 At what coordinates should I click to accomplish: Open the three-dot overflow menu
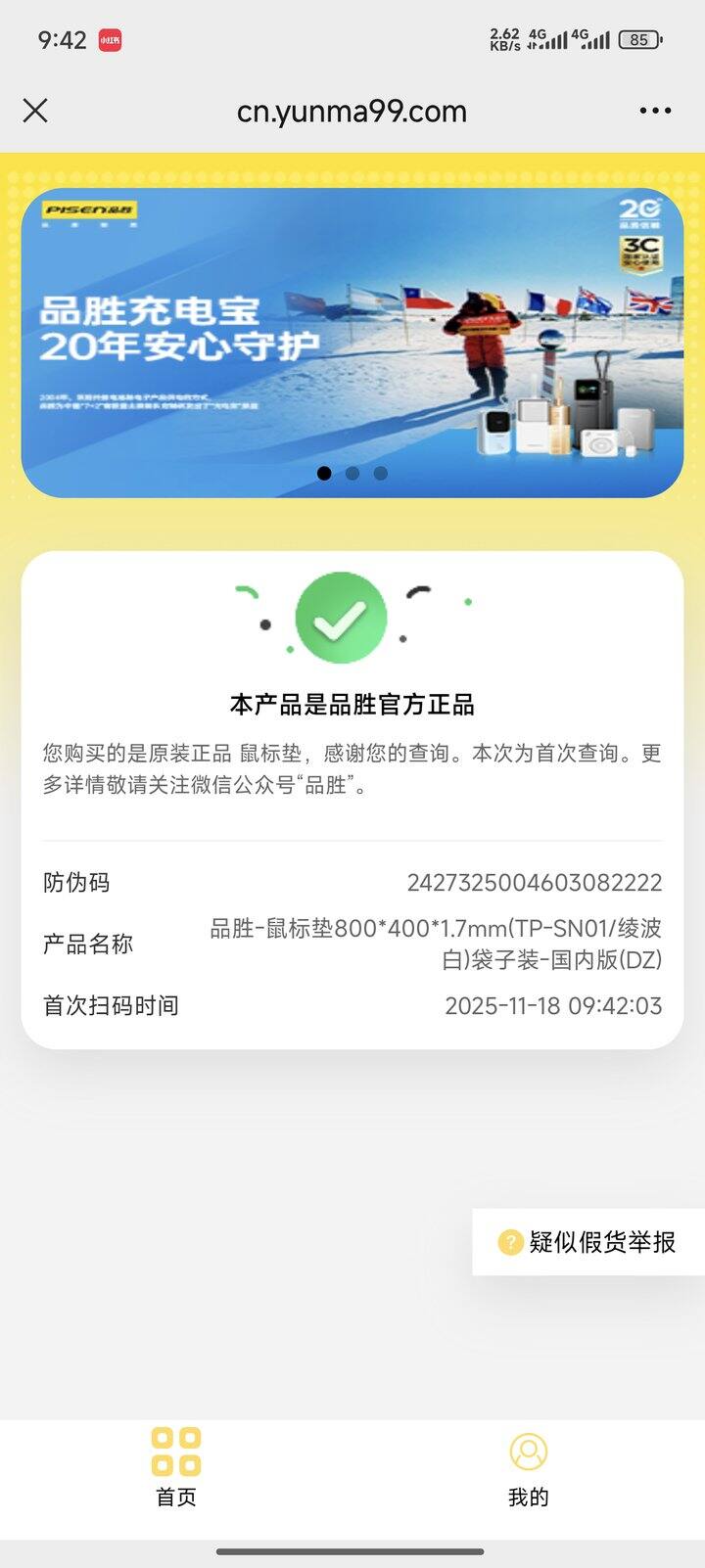[655, 111]
